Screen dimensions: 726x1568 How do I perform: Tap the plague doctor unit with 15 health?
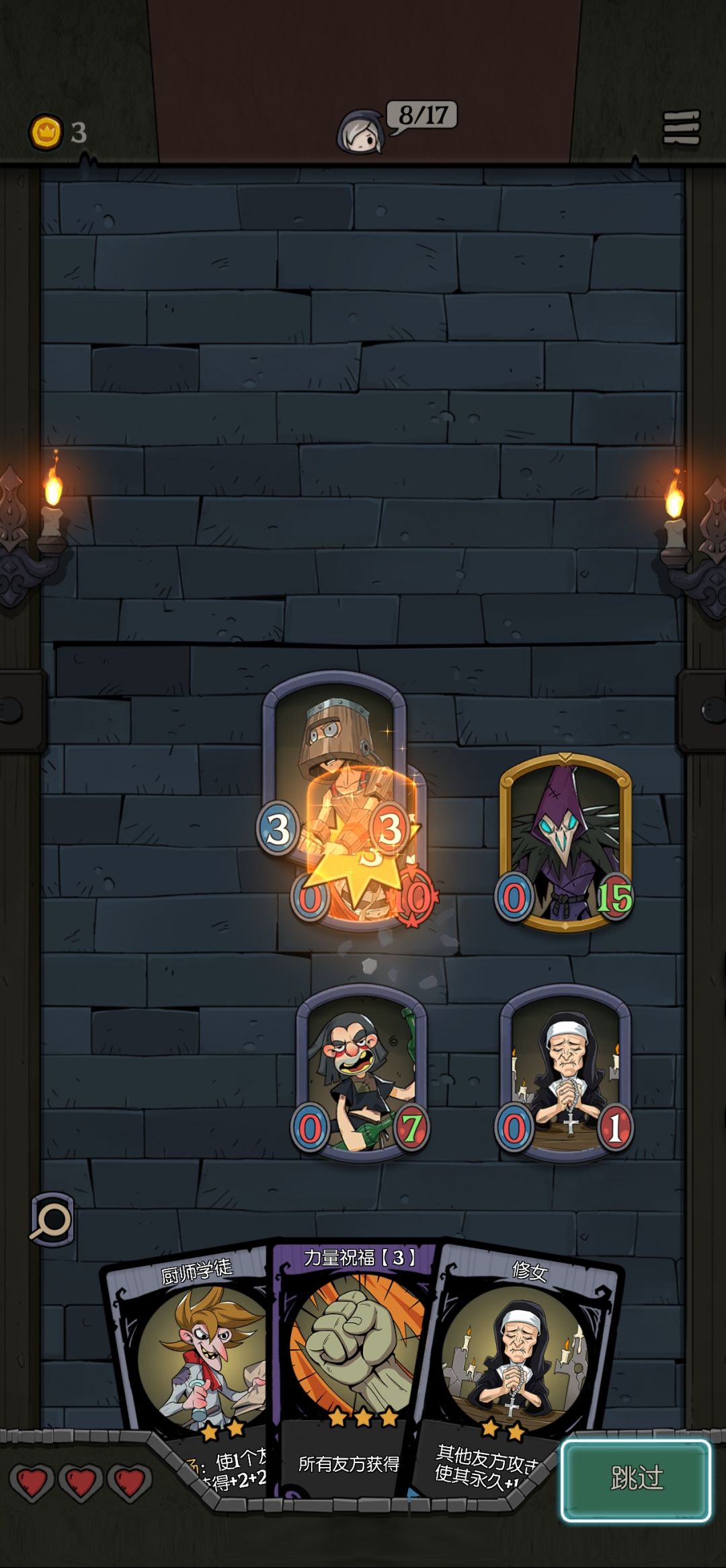(x=565, y=842)
